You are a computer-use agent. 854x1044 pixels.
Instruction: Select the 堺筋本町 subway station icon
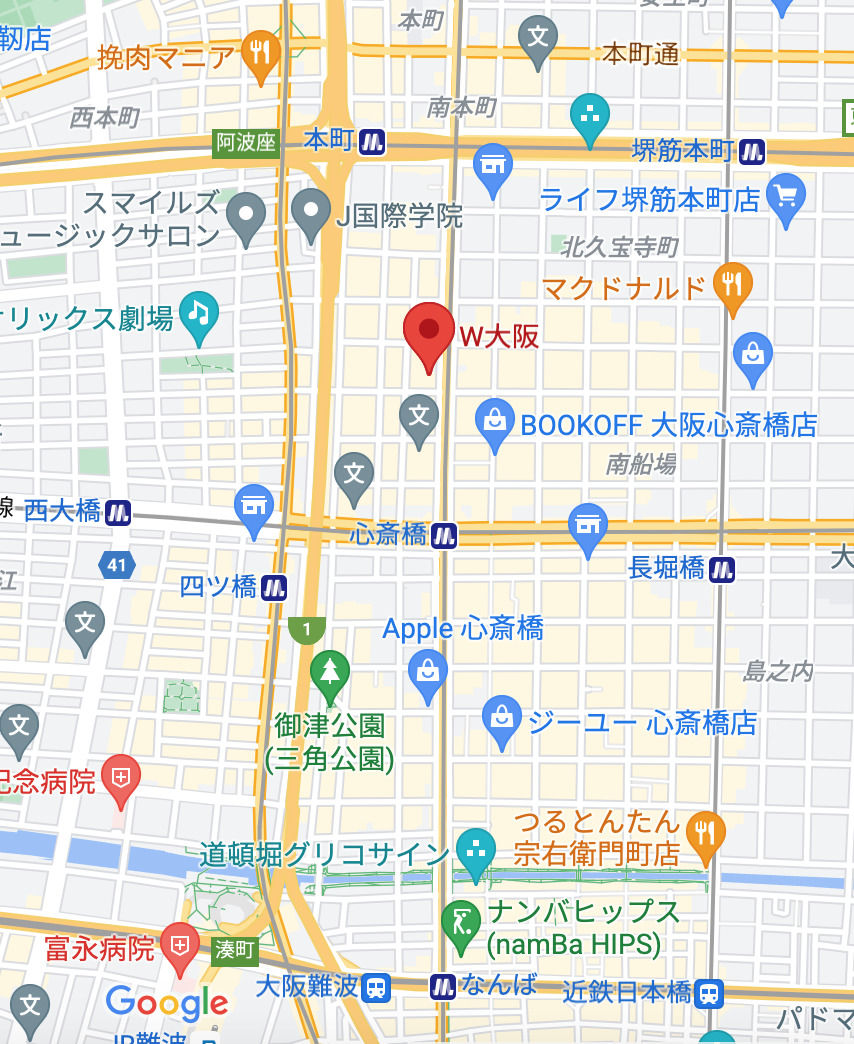[752, 151]
